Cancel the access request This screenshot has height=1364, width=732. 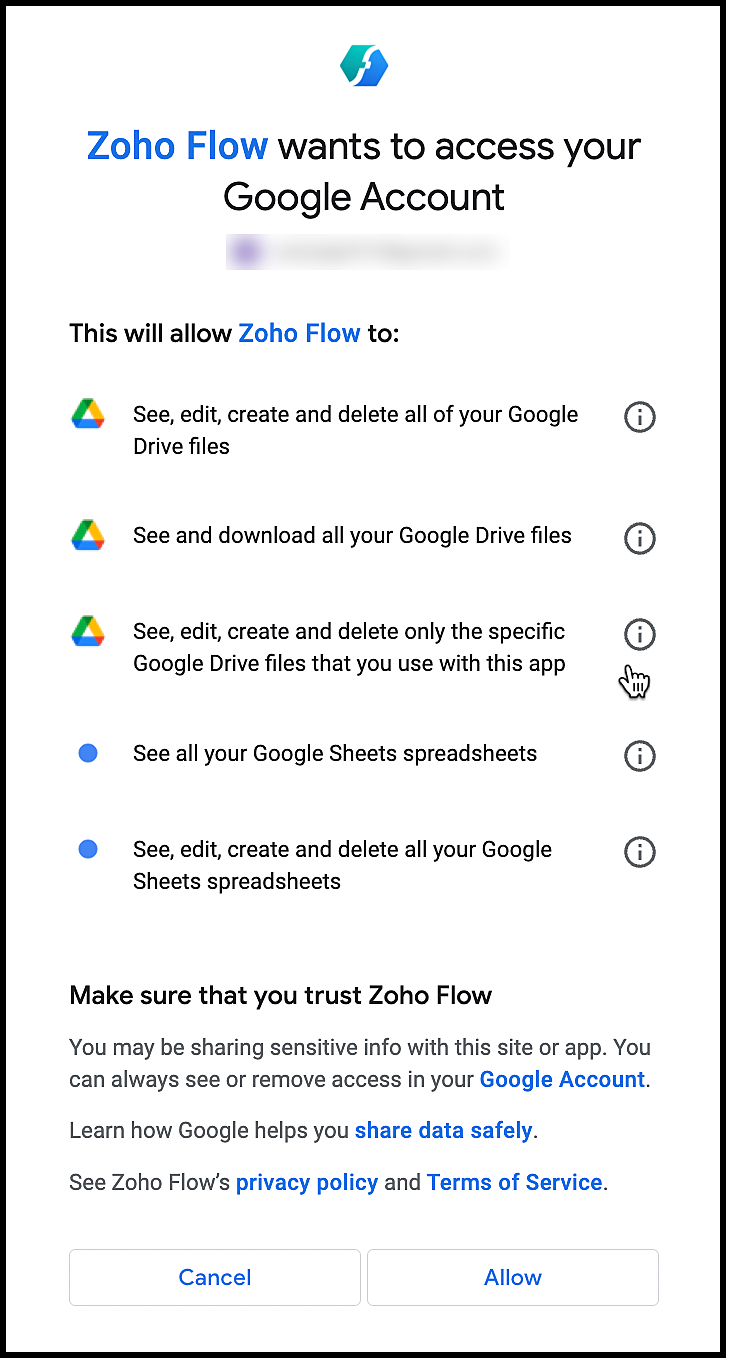pyautogui.click(x=214, y=1277)
